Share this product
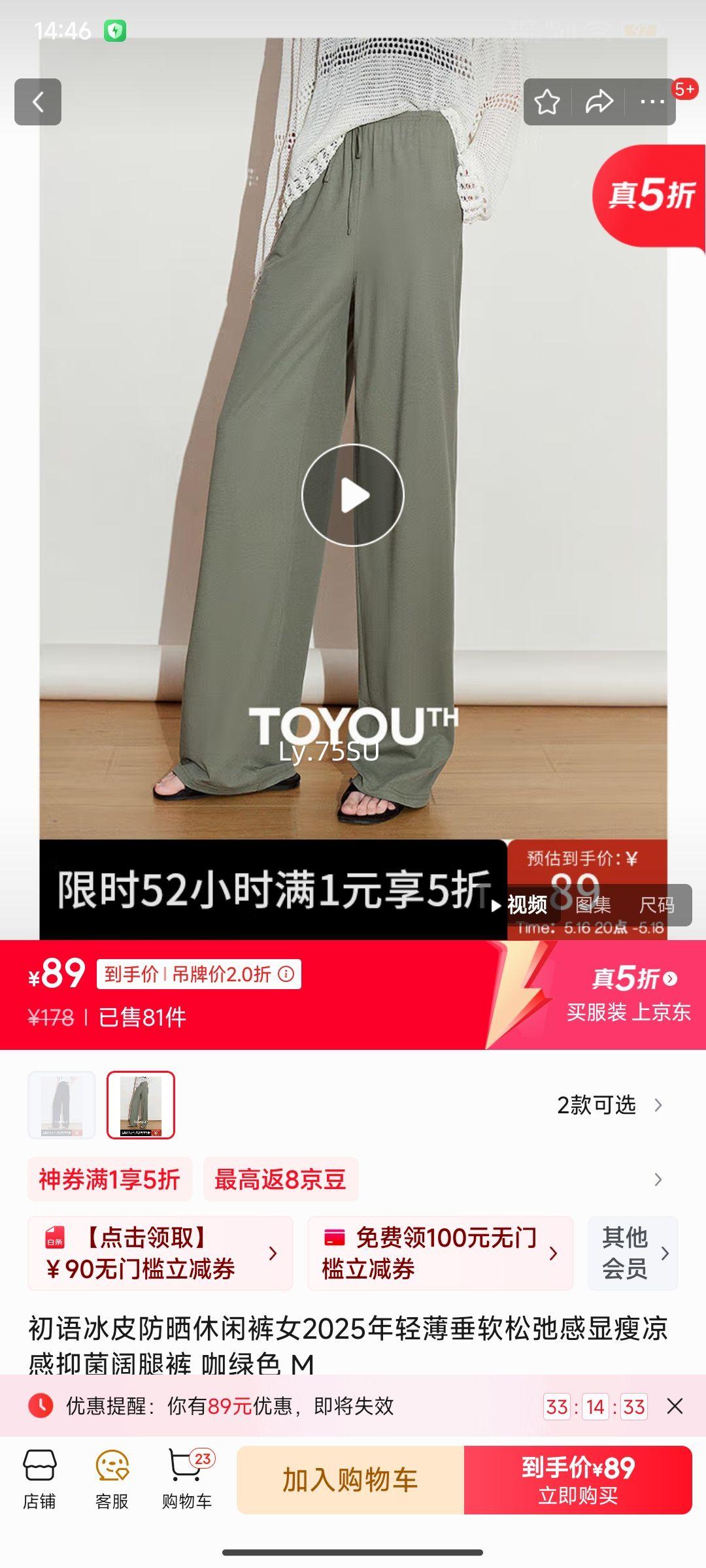706x1568 pixels. 599,101
